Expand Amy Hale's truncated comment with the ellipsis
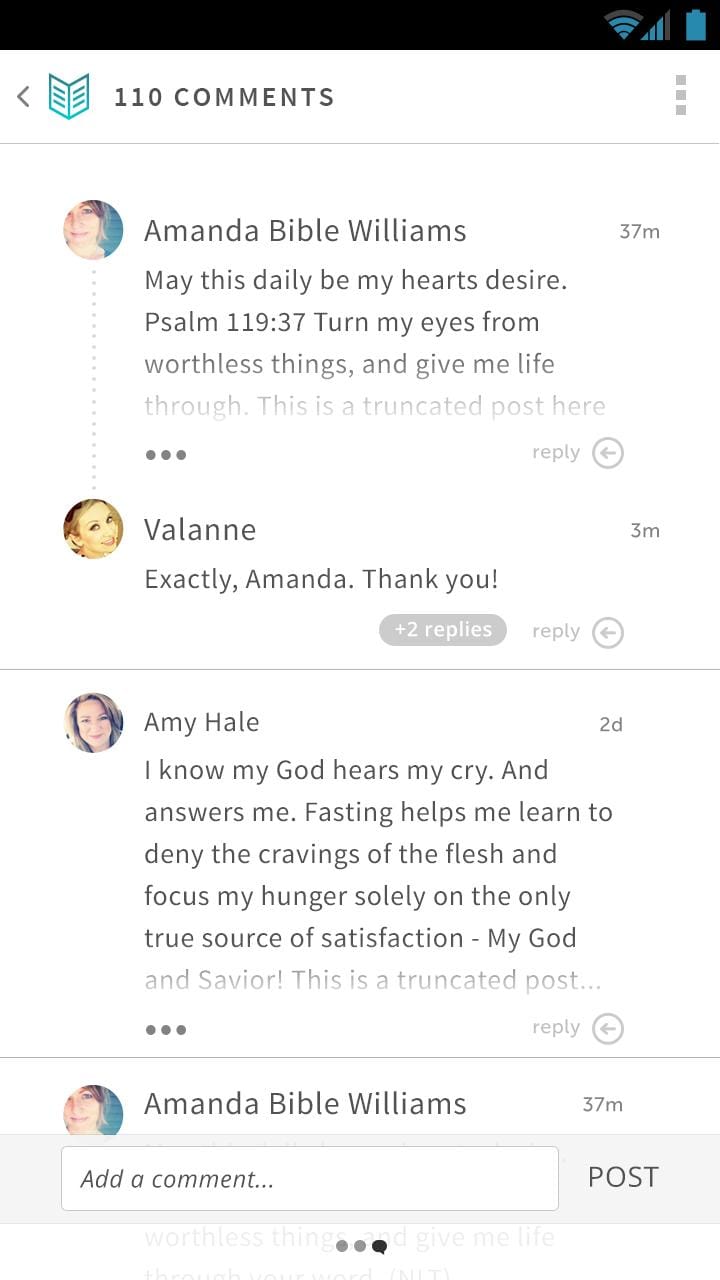 click(x=166, y=1028)
